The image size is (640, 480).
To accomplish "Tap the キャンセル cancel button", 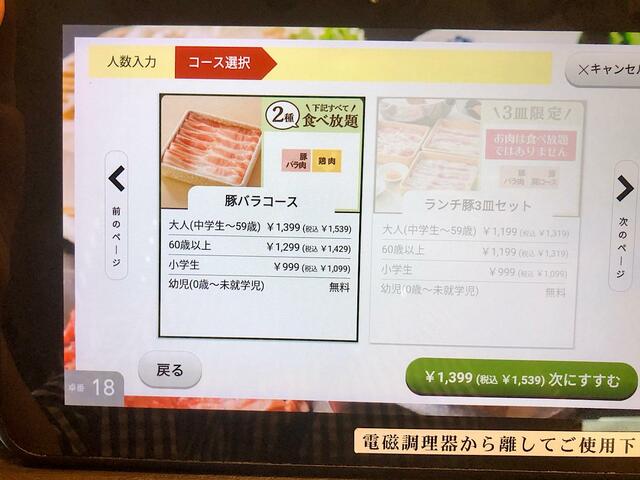I will pos(604,70).
